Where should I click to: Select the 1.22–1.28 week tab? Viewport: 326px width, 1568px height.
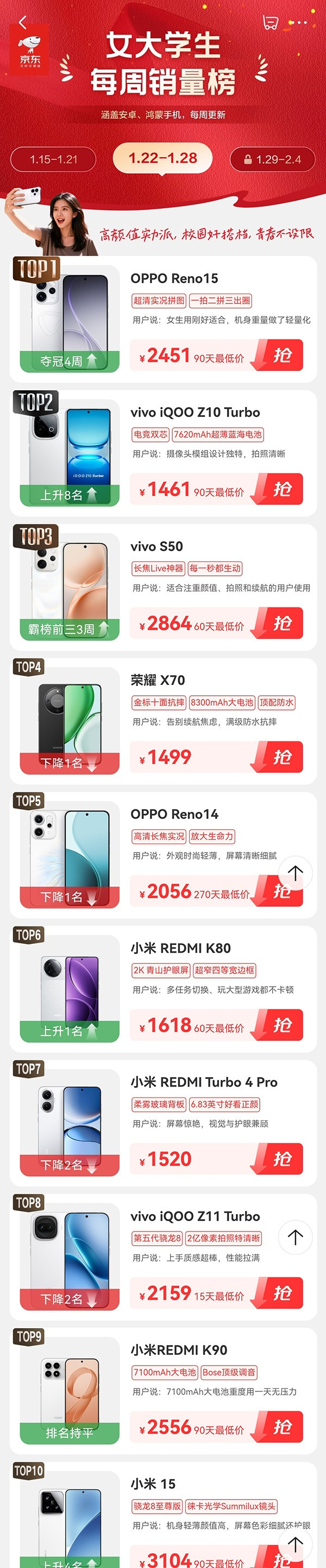[x=162, y=158]
